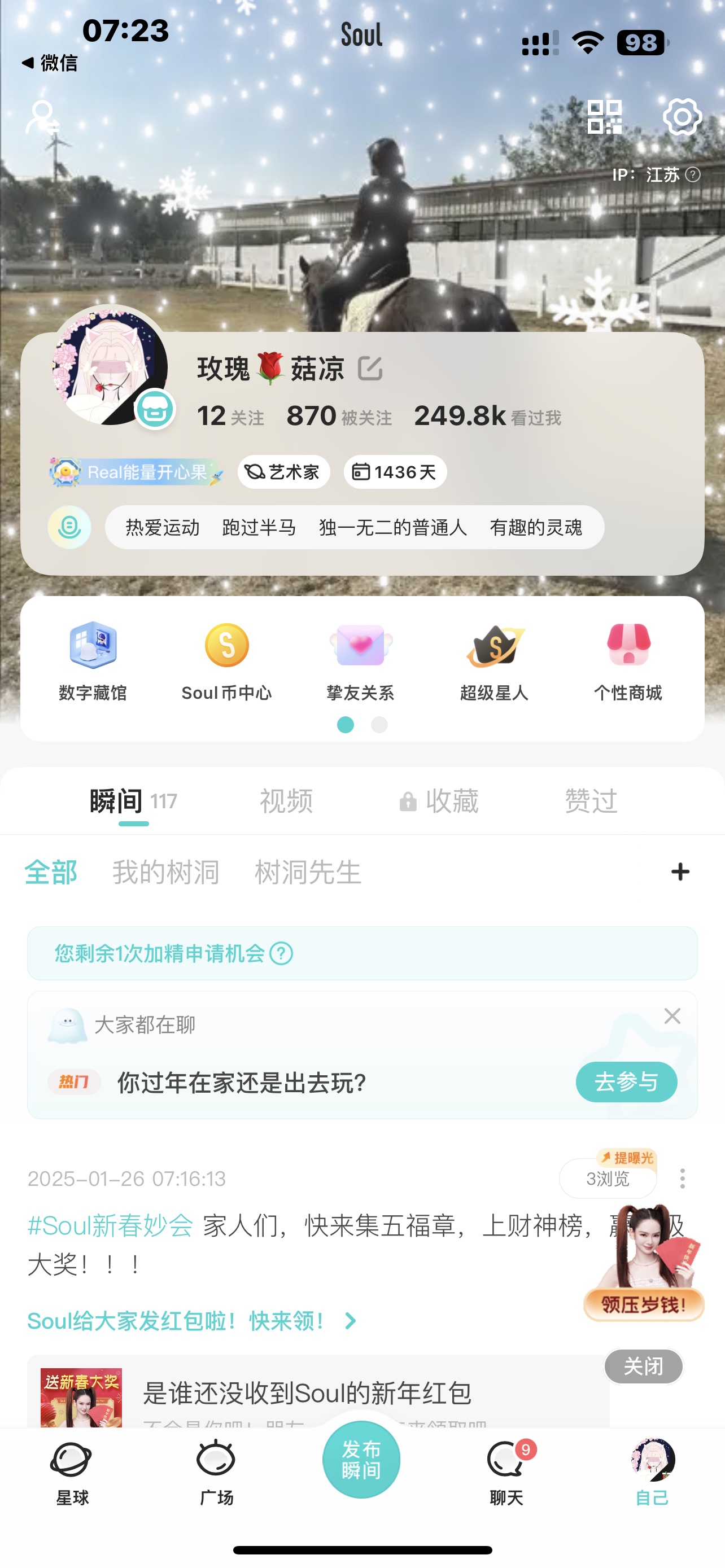The image size is (725, 1568).
Task: Tap 发布瞬间 to post a moment
Action: pos(361,1460)
